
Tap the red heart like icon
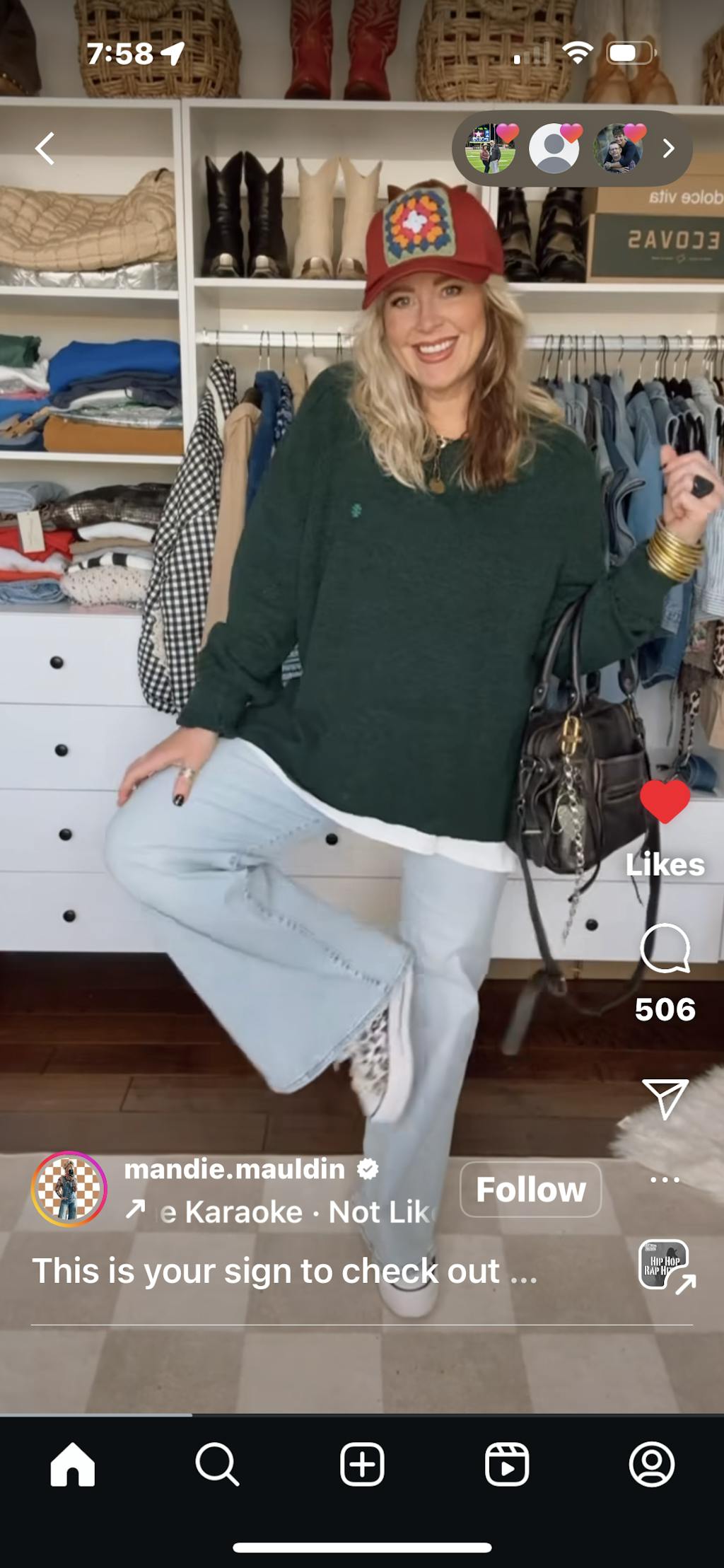[x=665, y=801]
